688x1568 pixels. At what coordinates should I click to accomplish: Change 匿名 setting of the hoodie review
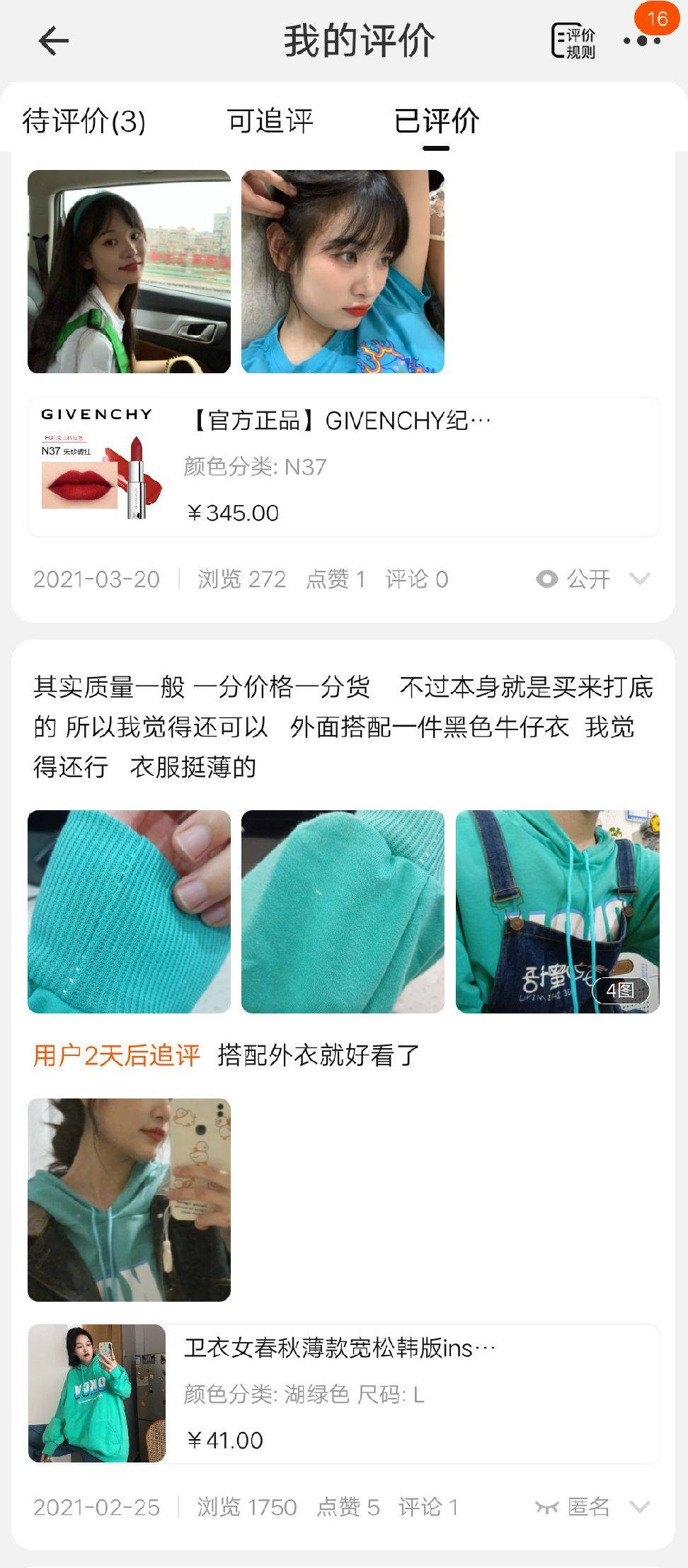coord(573,1506)
